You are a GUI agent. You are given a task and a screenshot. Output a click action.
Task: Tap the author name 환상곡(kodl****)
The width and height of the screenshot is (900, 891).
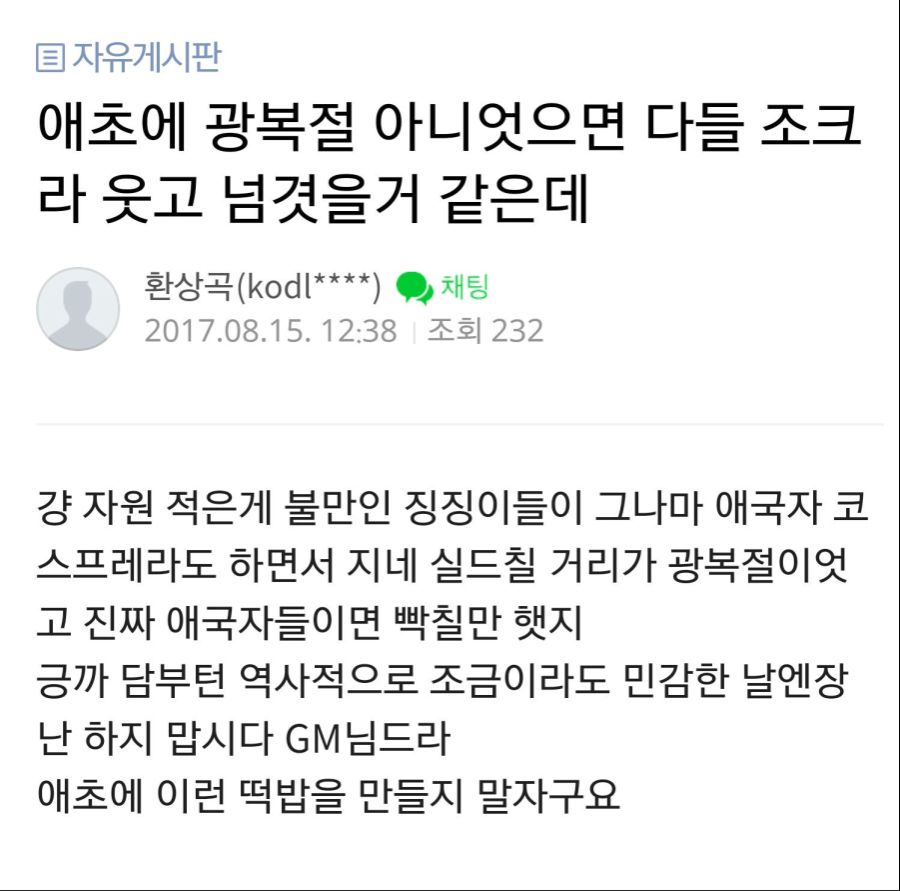click(x=263, y=288)
